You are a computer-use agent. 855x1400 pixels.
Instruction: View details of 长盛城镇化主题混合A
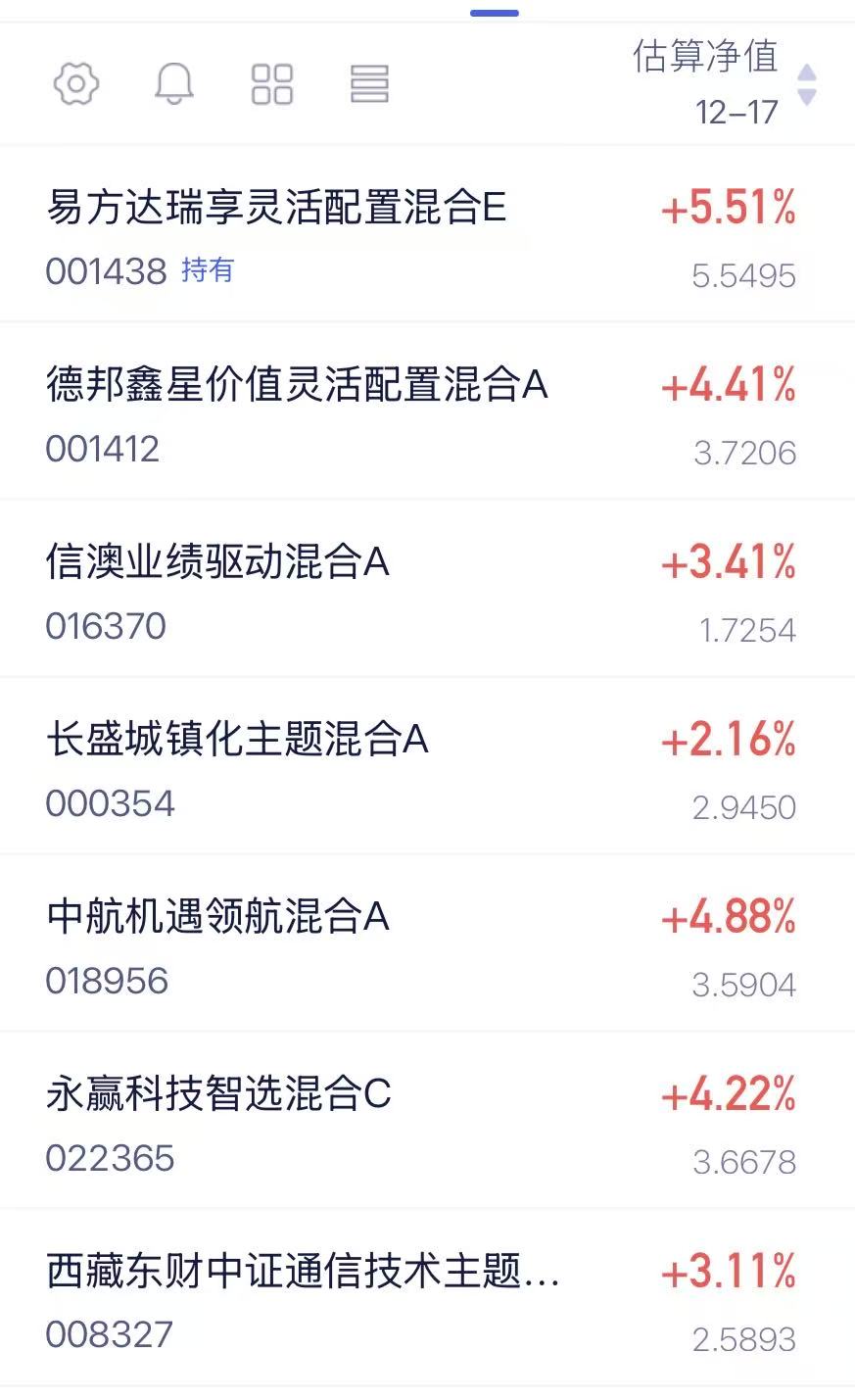click(x=237, y=740)
